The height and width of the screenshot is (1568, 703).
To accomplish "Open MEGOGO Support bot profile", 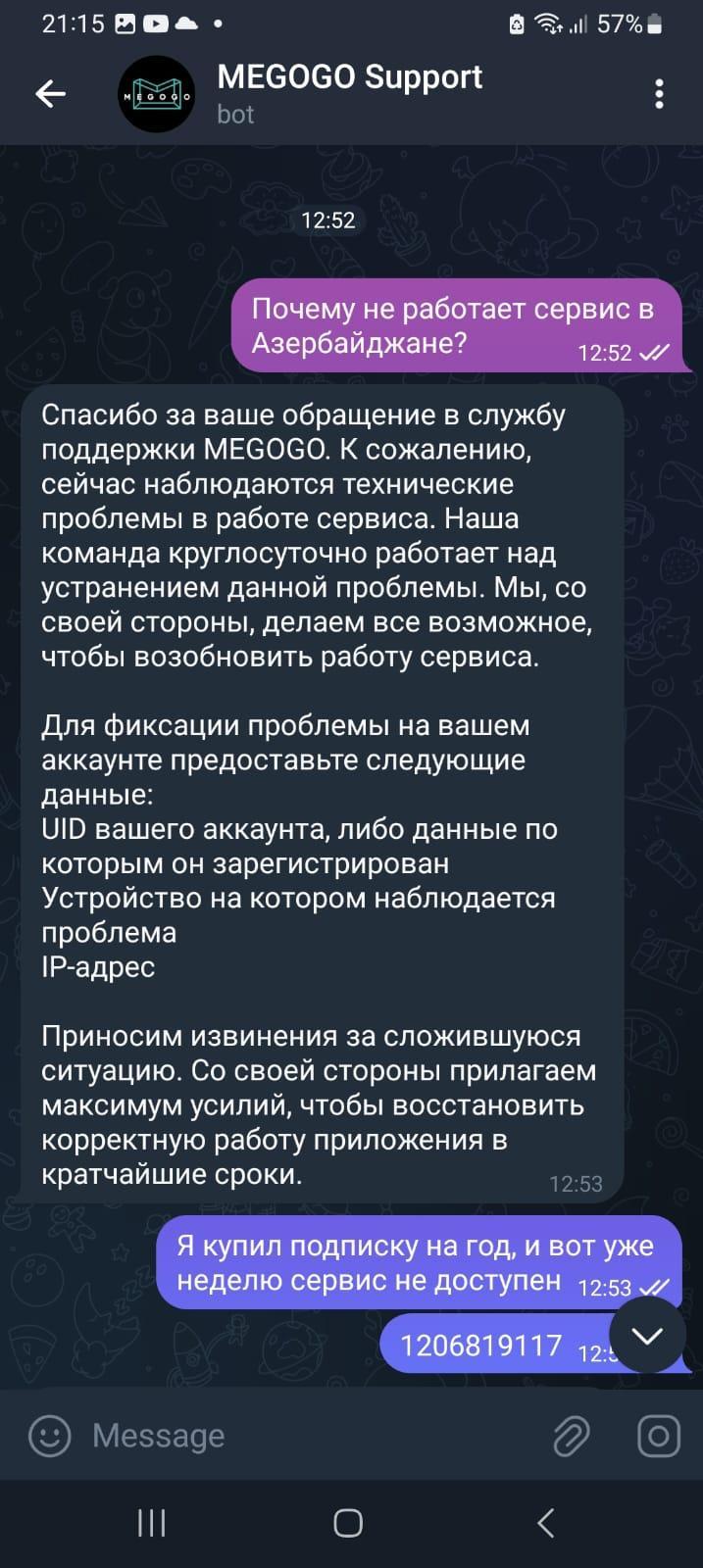I will [349, 94].
